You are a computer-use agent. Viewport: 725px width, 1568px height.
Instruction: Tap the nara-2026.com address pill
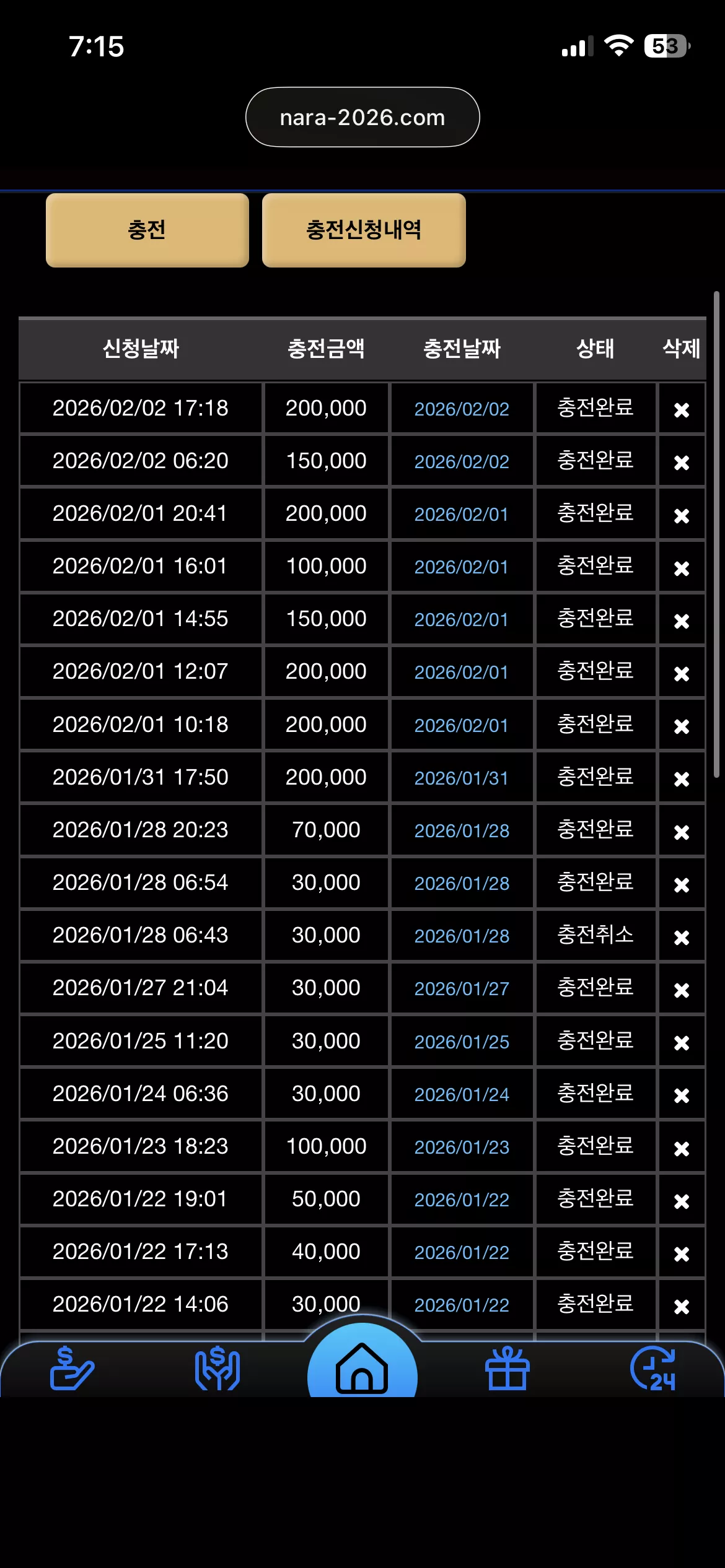click(x=362, y=117)
